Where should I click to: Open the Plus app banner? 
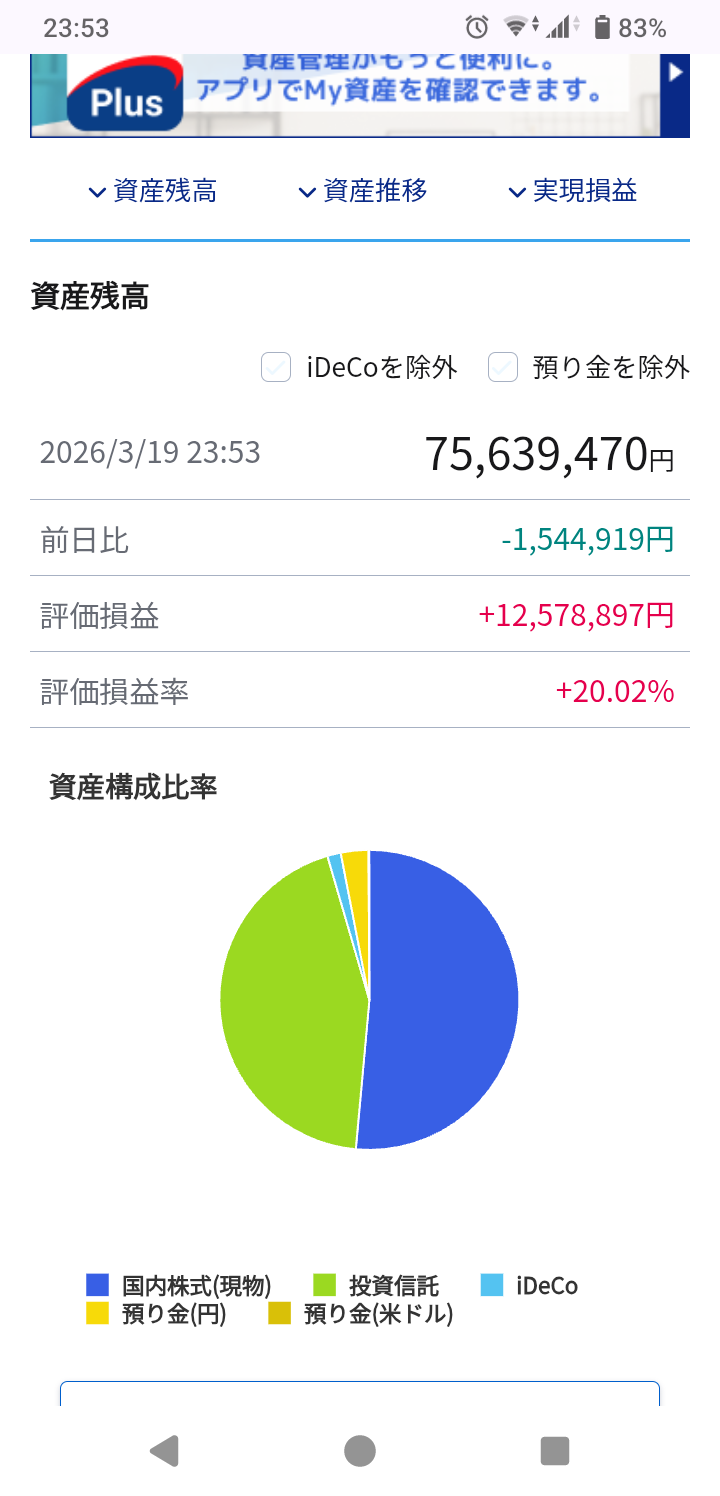(360, 96)
